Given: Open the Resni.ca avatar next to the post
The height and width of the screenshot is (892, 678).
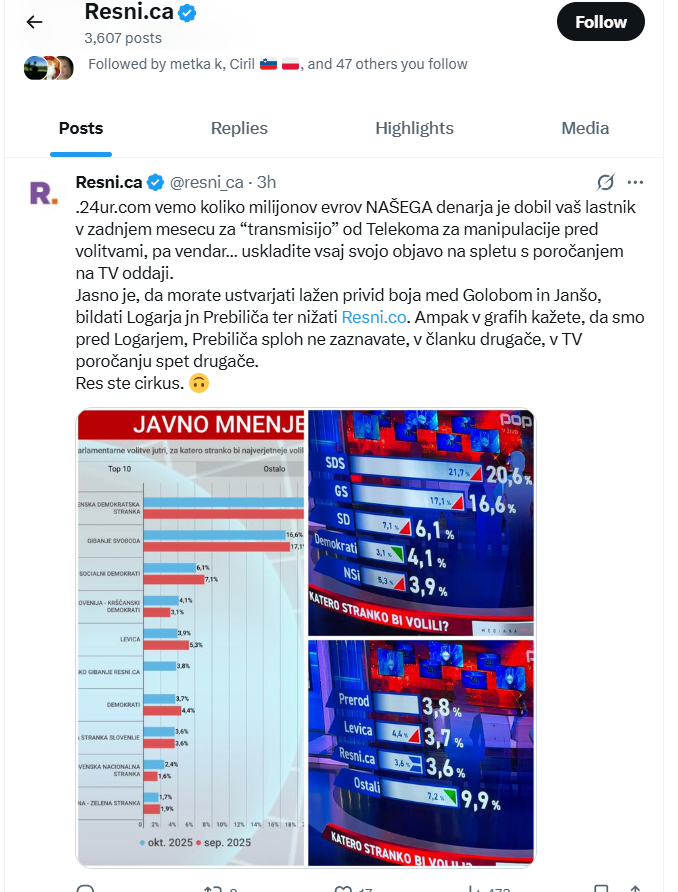Looking at the screenshot, I should [43, 193].
